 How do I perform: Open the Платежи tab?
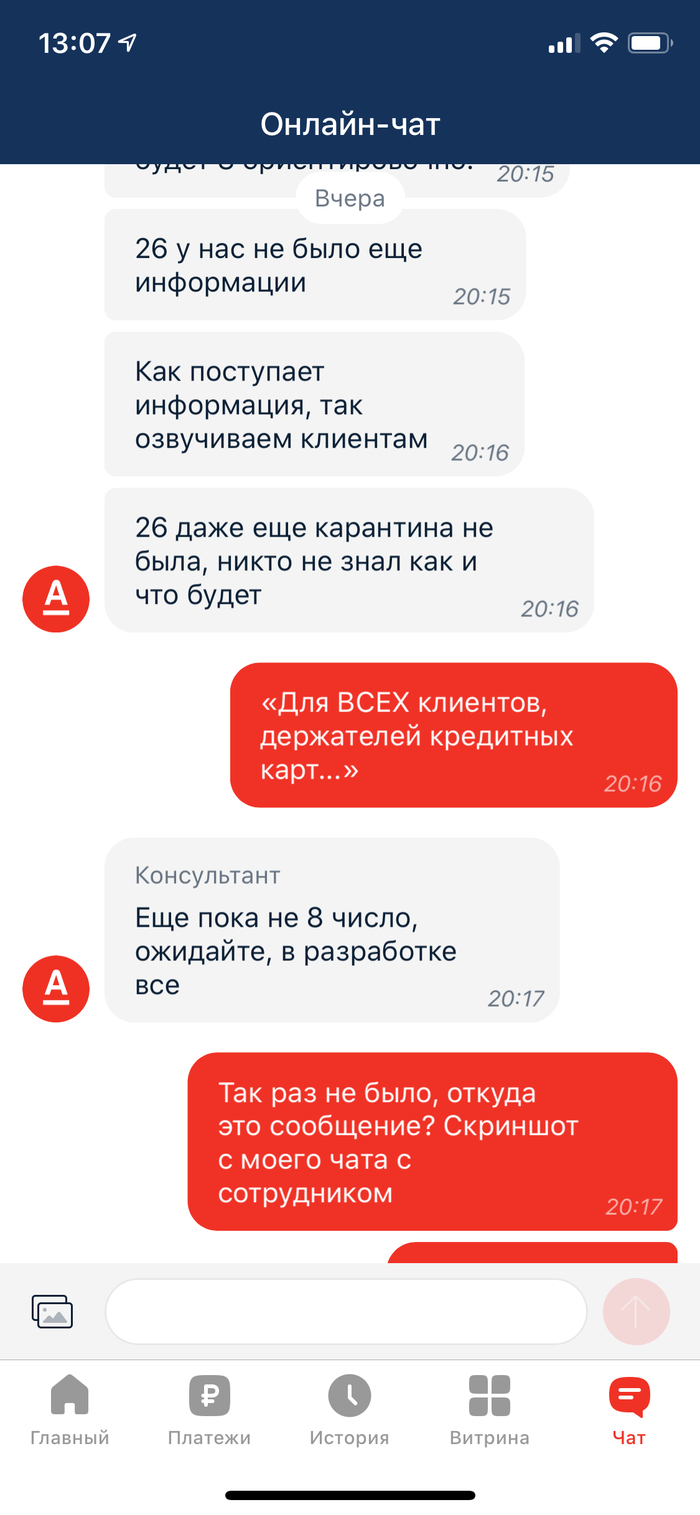[209, 1410]
